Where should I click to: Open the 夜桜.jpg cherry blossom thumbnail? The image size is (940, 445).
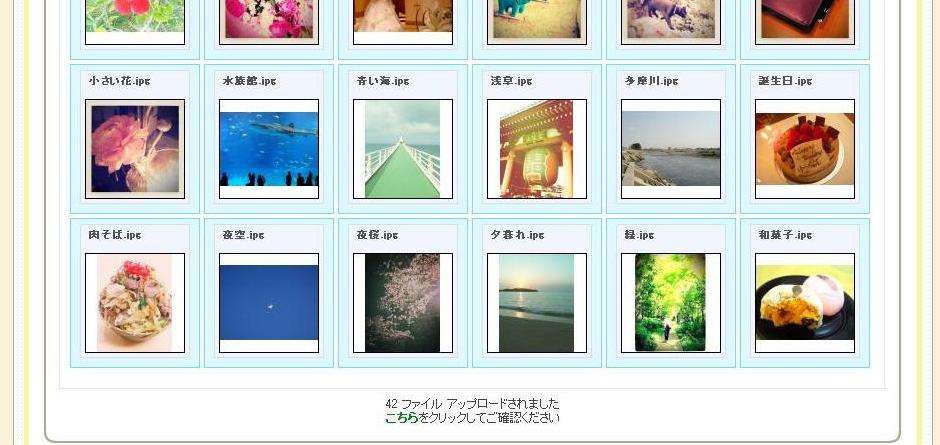(403, 303)
